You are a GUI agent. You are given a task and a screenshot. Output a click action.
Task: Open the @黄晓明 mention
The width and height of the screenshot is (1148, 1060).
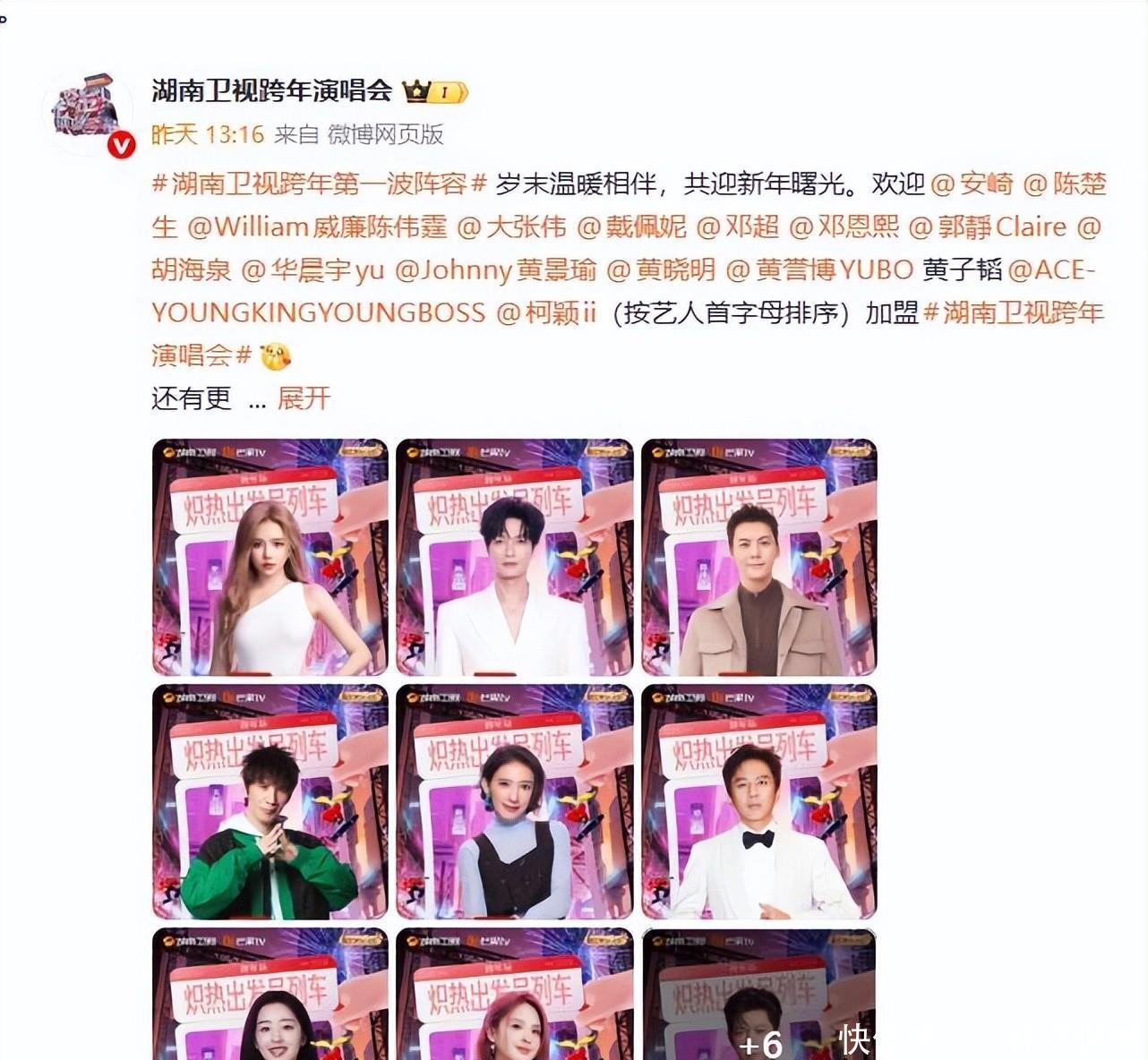point(662,269)
